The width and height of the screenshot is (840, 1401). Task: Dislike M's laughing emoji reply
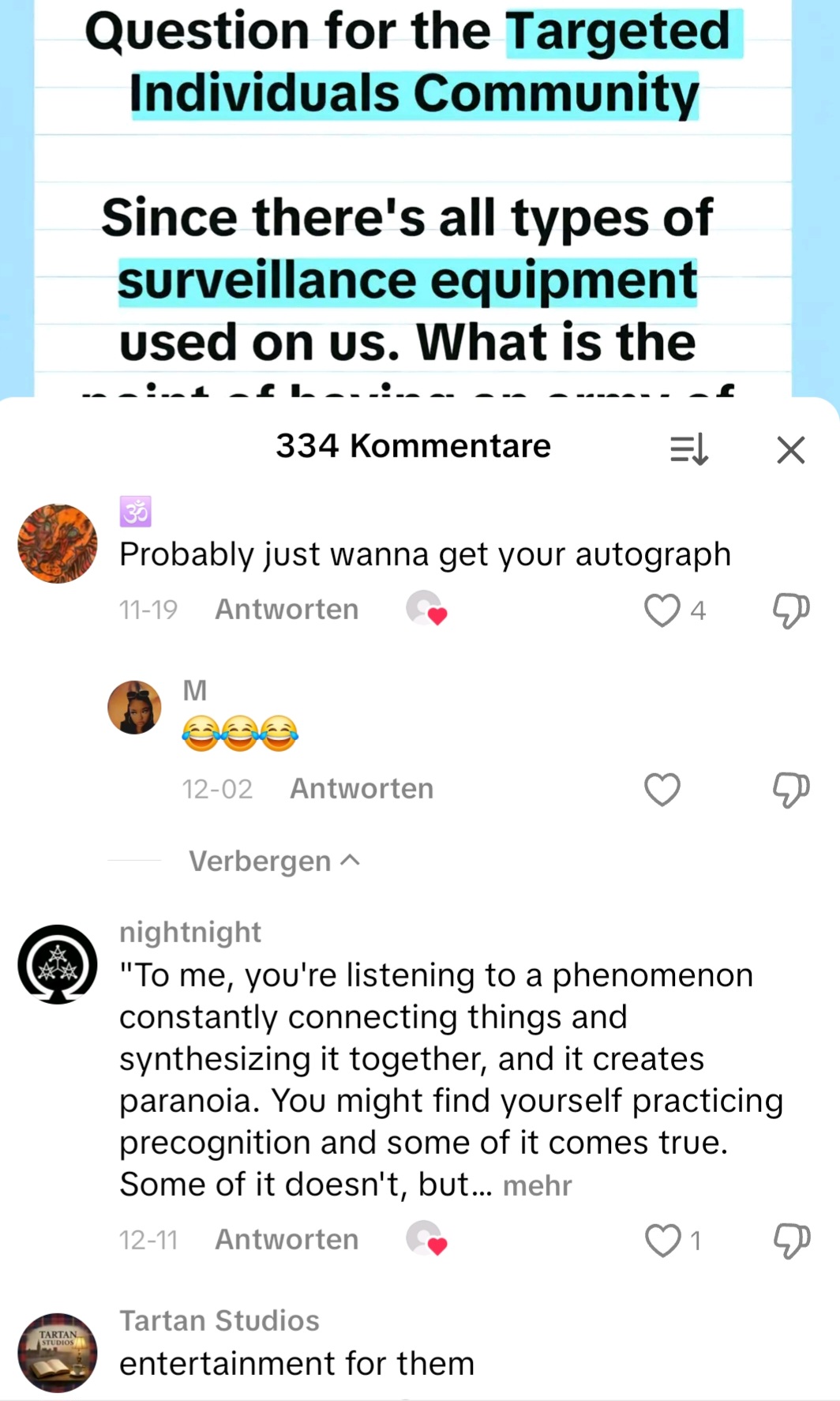pyautogui.click(x=790, y=789)
